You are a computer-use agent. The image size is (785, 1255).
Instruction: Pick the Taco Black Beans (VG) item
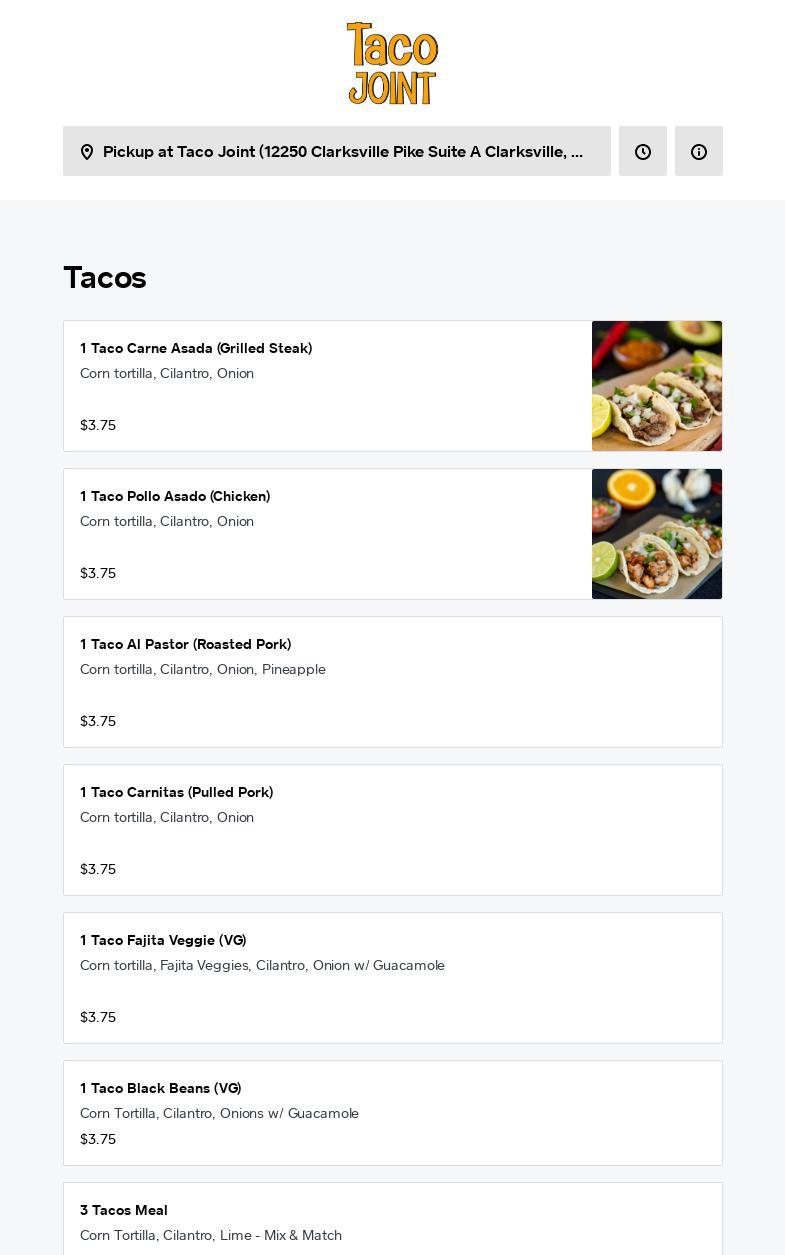pos(392,1113)
